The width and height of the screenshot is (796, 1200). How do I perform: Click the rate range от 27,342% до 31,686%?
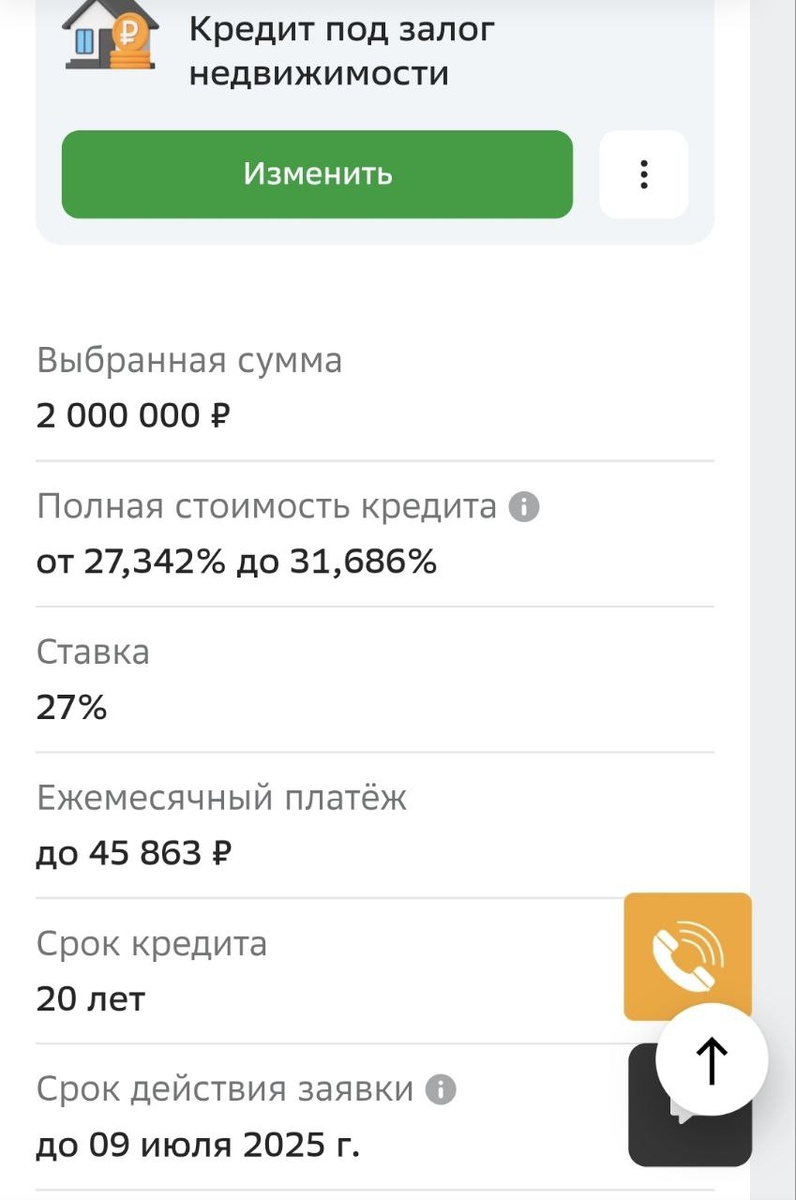click(x=236, y=561)
